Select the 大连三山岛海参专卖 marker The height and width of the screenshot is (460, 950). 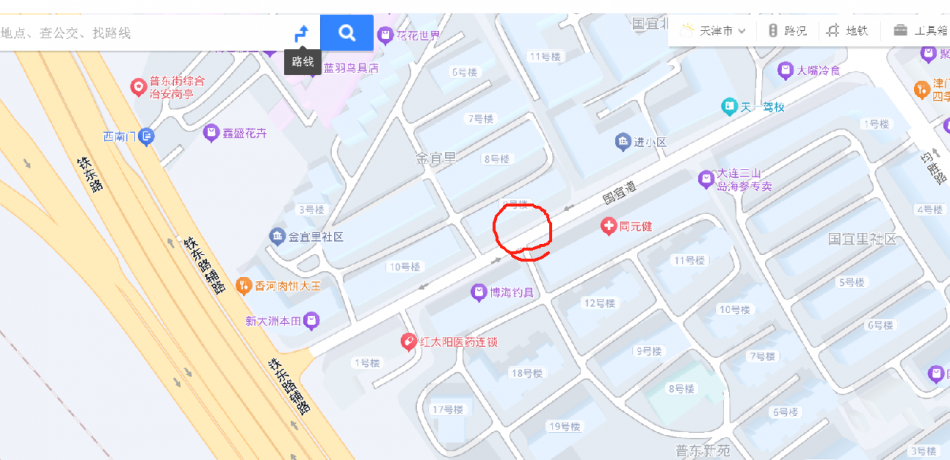click(x=706, y=179)
